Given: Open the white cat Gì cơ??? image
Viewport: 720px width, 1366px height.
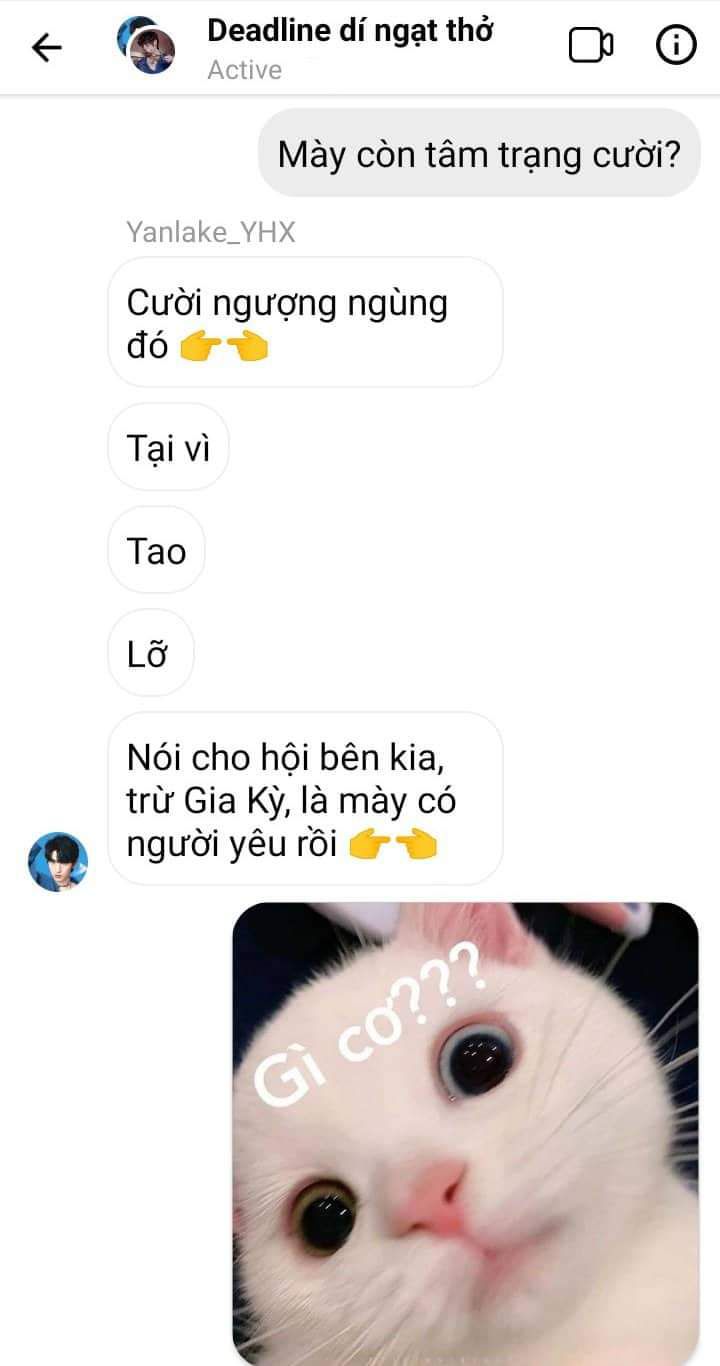Looking at the screenshot, I should (x=465, y=1132).
